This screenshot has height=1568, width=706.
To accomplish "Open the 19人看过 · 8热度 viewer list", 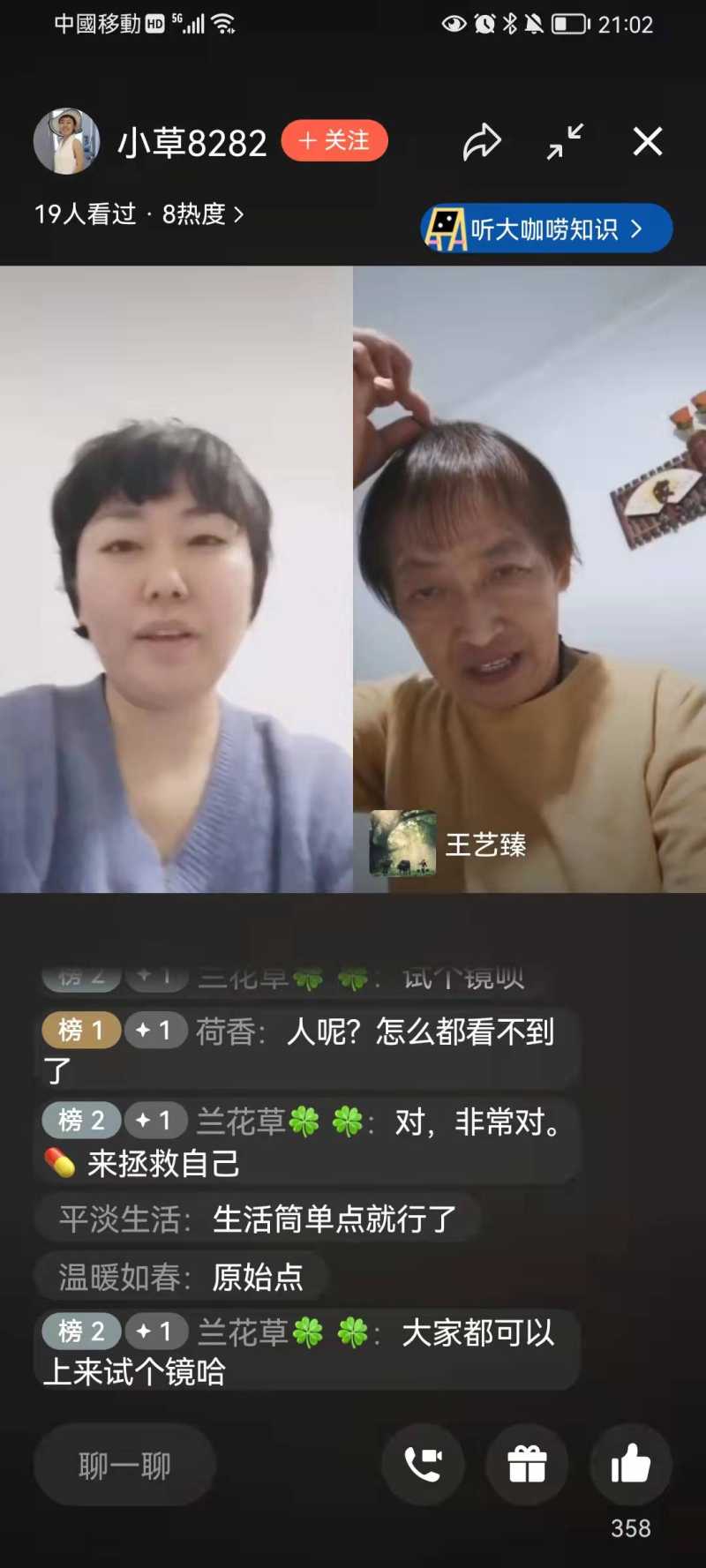I will (139, 214).
